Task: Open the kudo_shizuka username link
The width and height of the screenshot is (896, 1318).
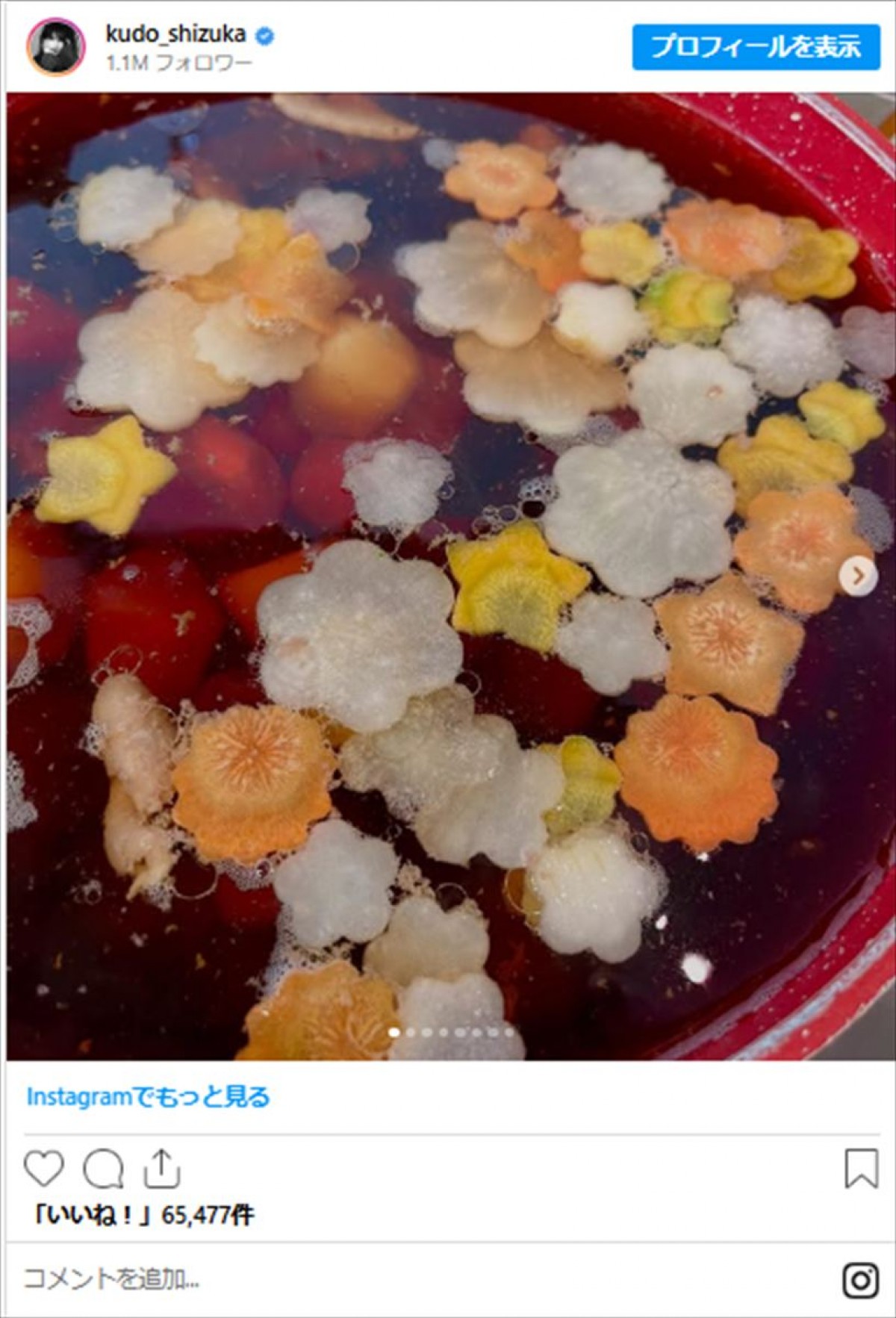Action: click(175, 34)
